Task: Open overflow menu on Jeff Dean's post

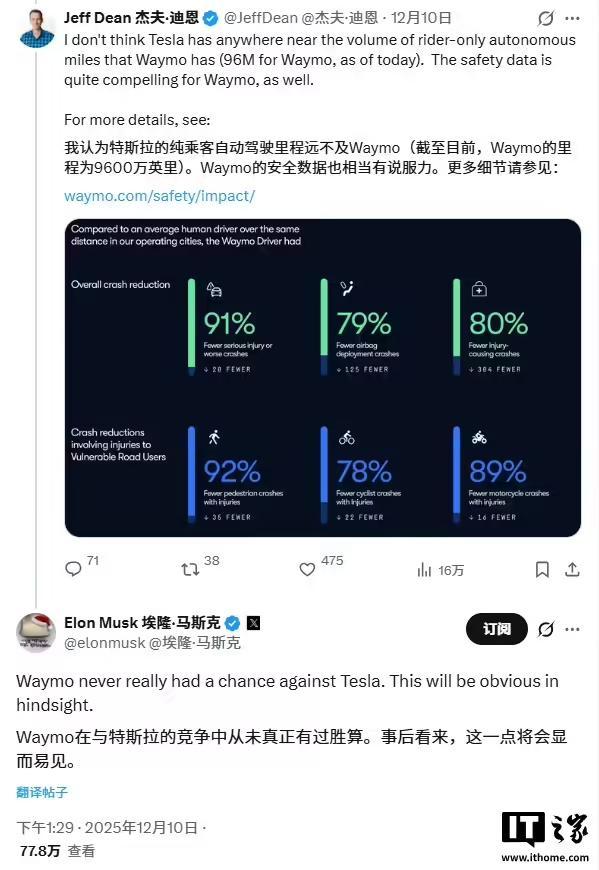Action: coord(572,18)
